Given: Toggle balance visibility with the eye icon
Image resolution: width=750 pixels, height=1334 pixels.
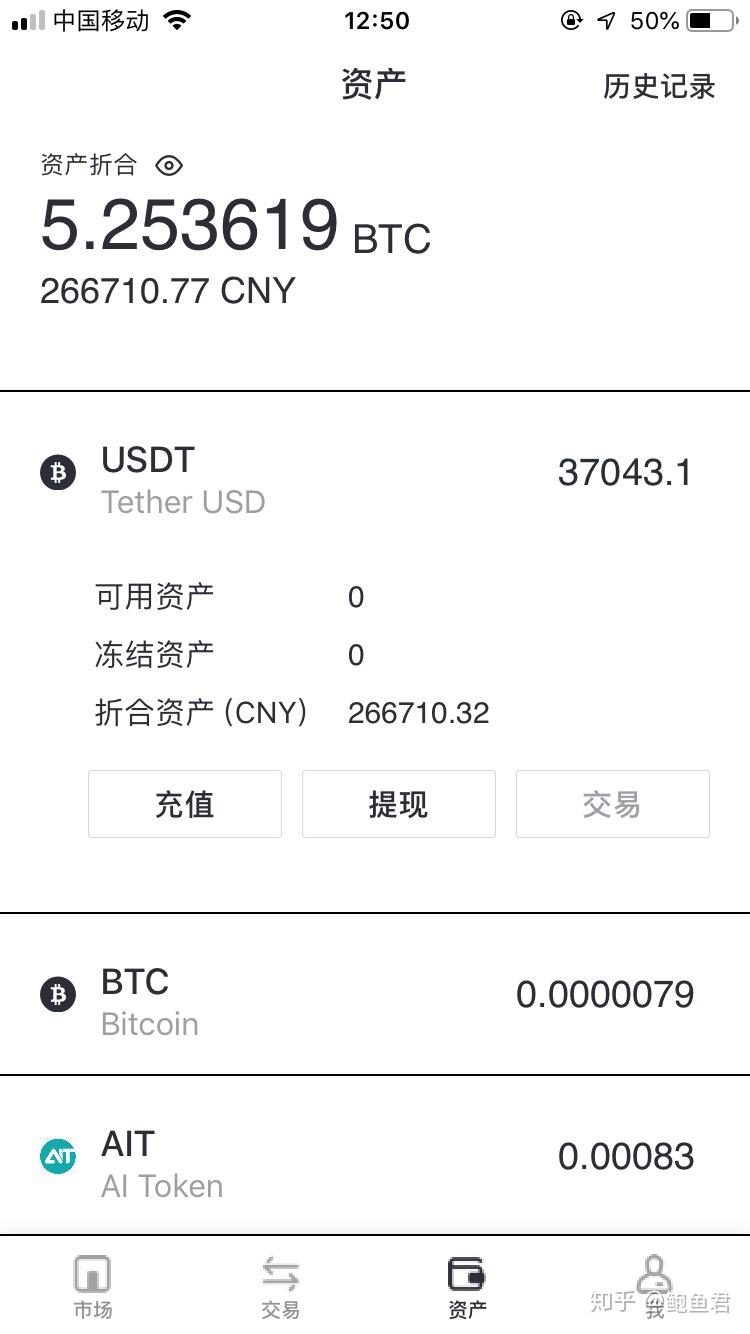Looking at the screenshot, I should click(169, 165).
